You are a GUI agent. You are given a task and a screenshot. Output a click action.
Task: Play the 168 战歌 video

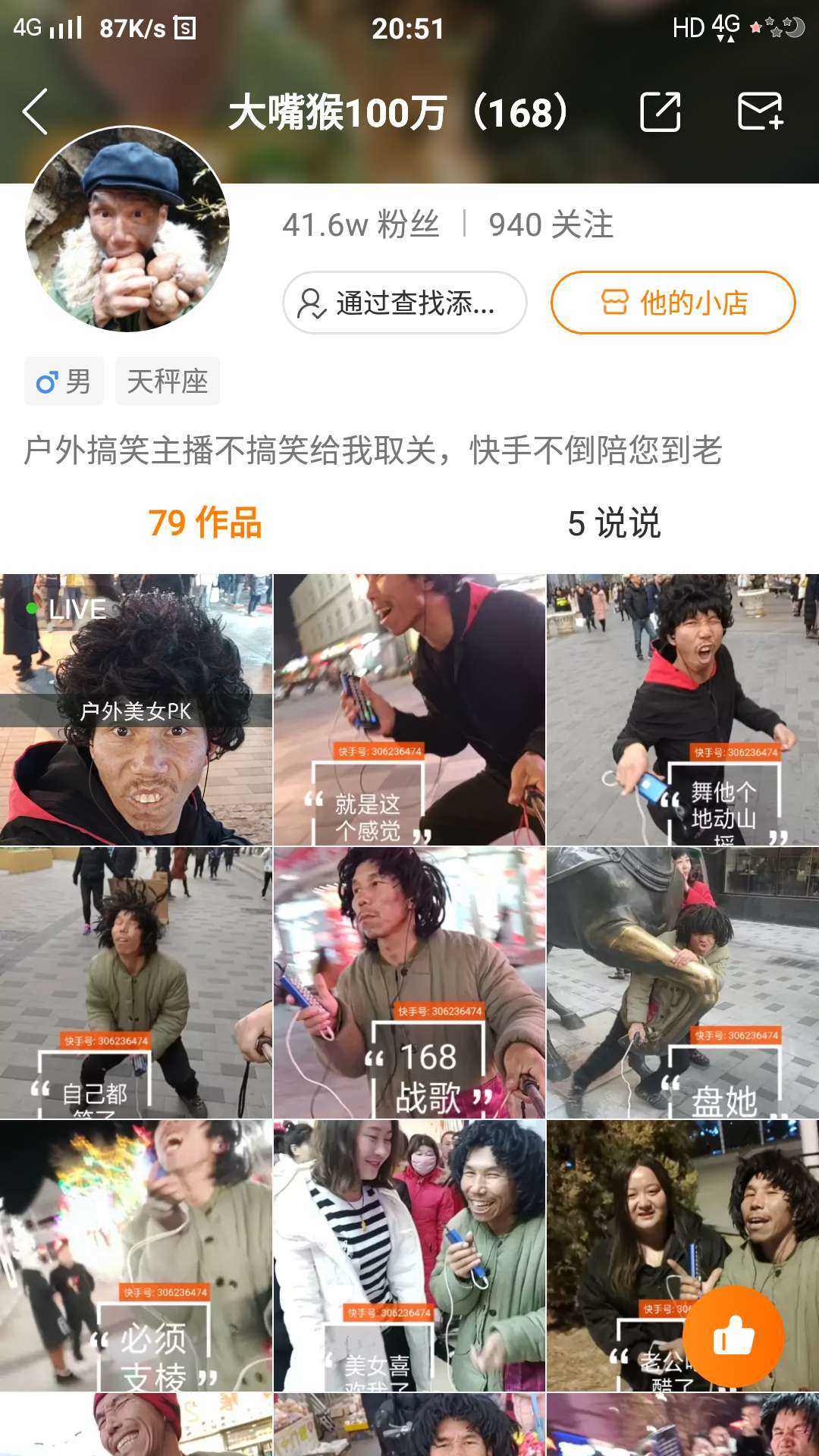(409, 982)
